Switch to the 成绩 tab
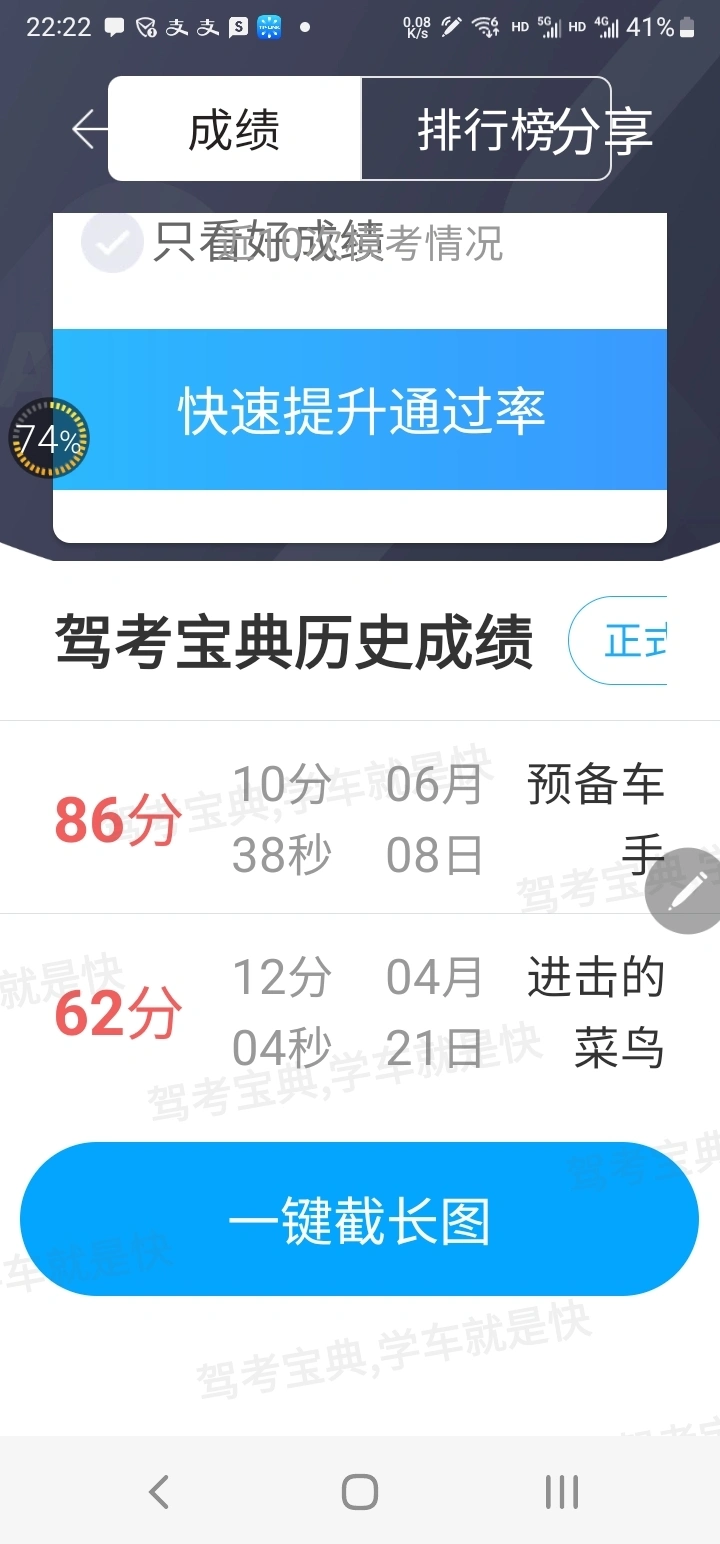 234,129
